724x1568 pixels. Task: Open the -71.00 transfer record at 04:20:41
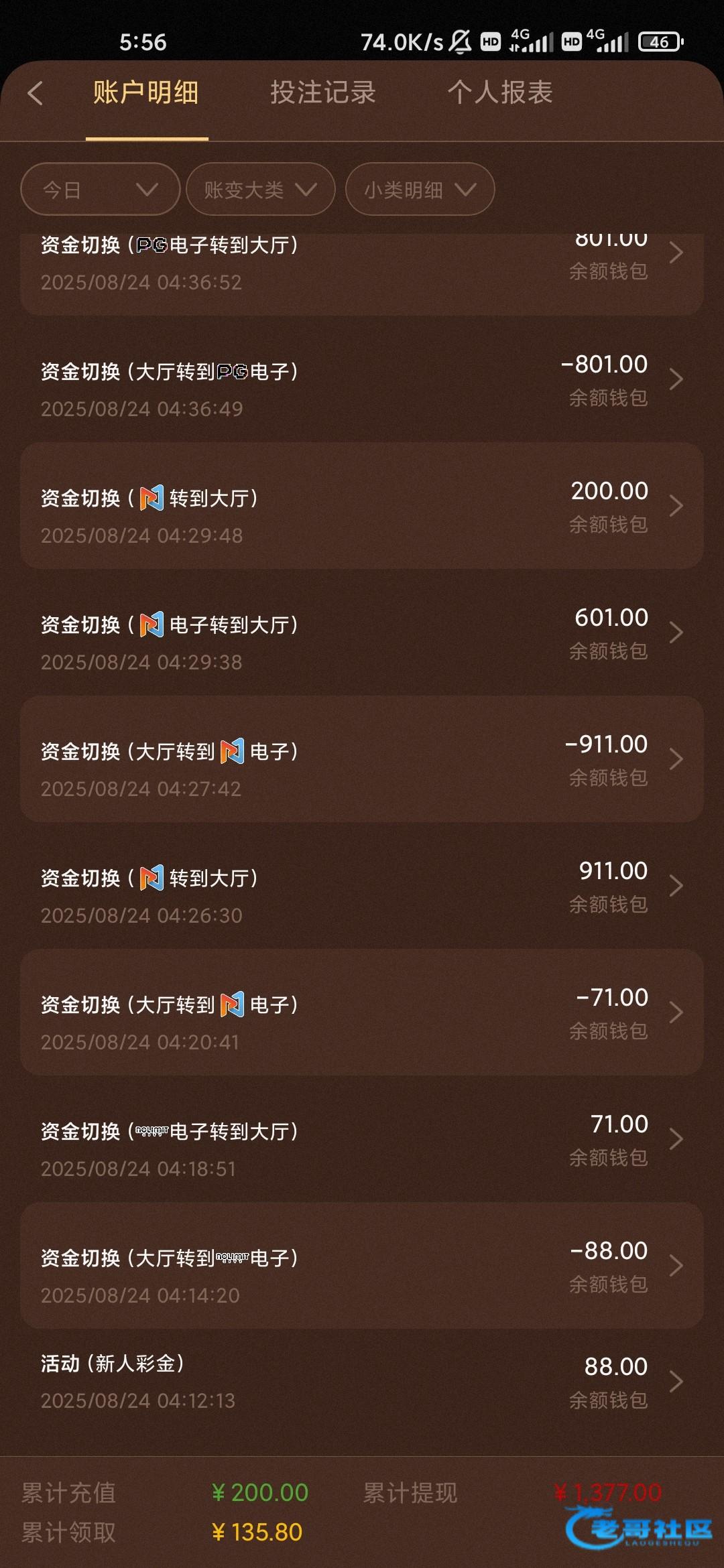(x=362, y=1012)
